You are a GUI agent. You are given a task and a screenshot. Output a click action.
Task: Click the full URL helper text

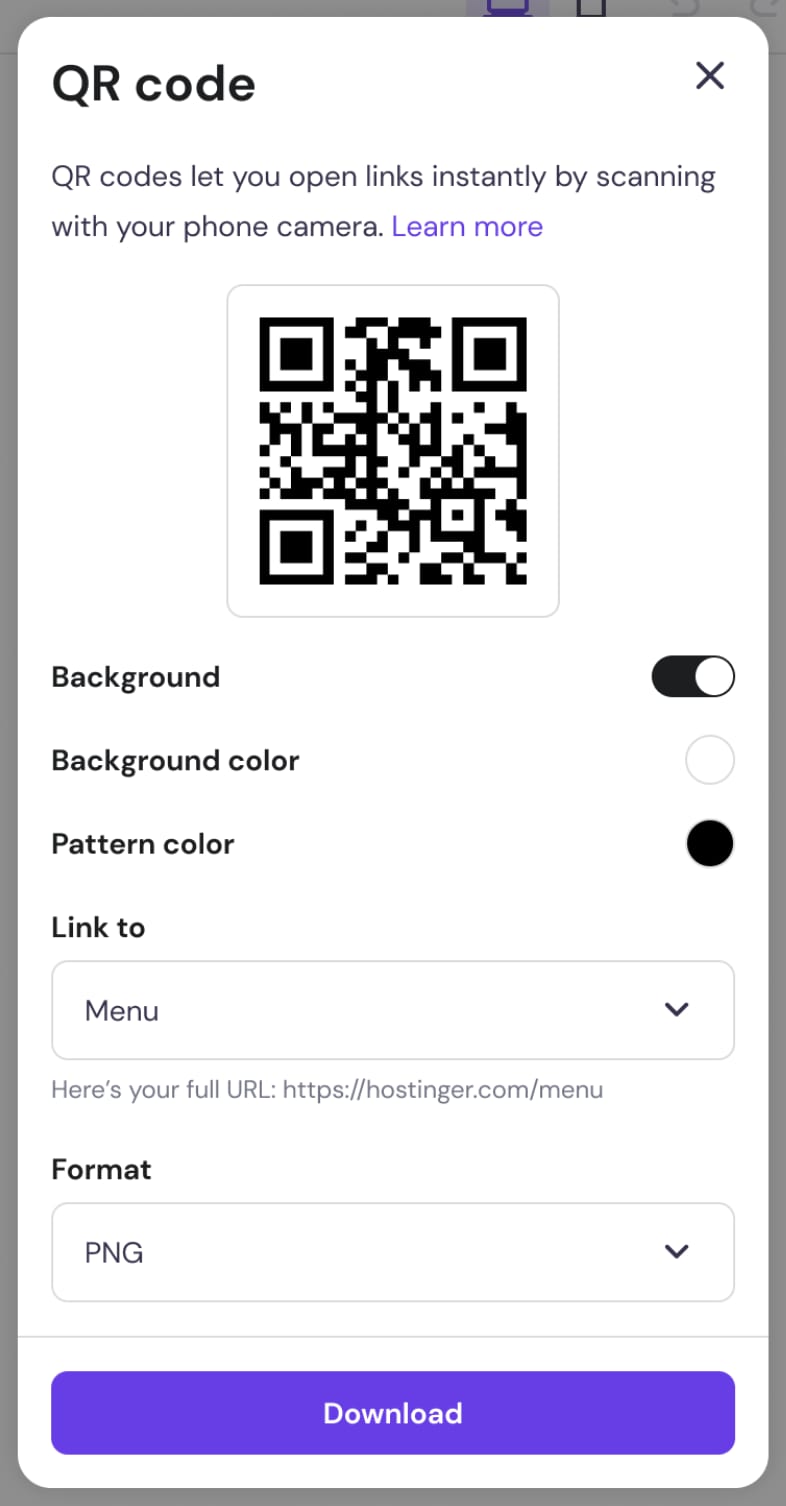[x=327, y=1089]
